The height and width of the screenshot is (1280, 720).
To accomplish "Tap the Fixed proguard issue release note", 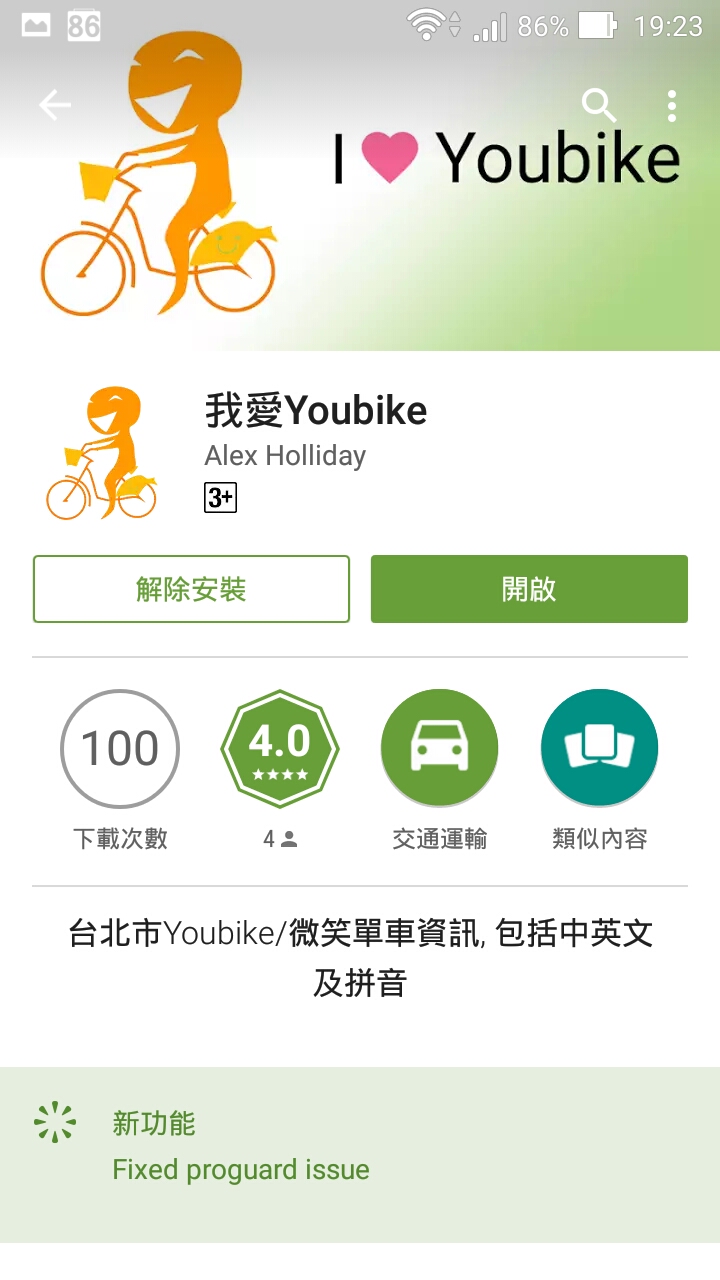I will [x=240, y=1170].
